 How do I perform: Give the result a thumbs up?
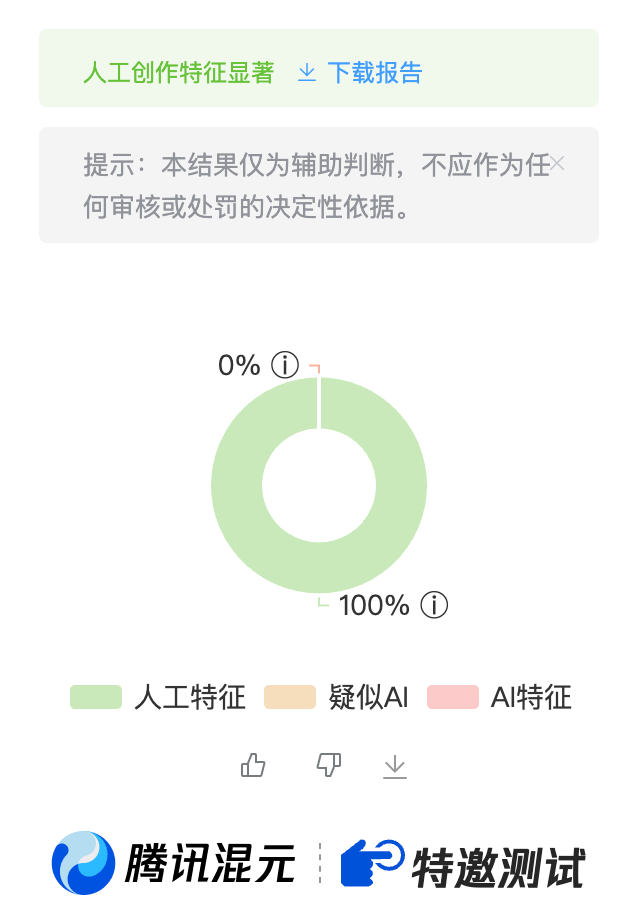[254, 766]
